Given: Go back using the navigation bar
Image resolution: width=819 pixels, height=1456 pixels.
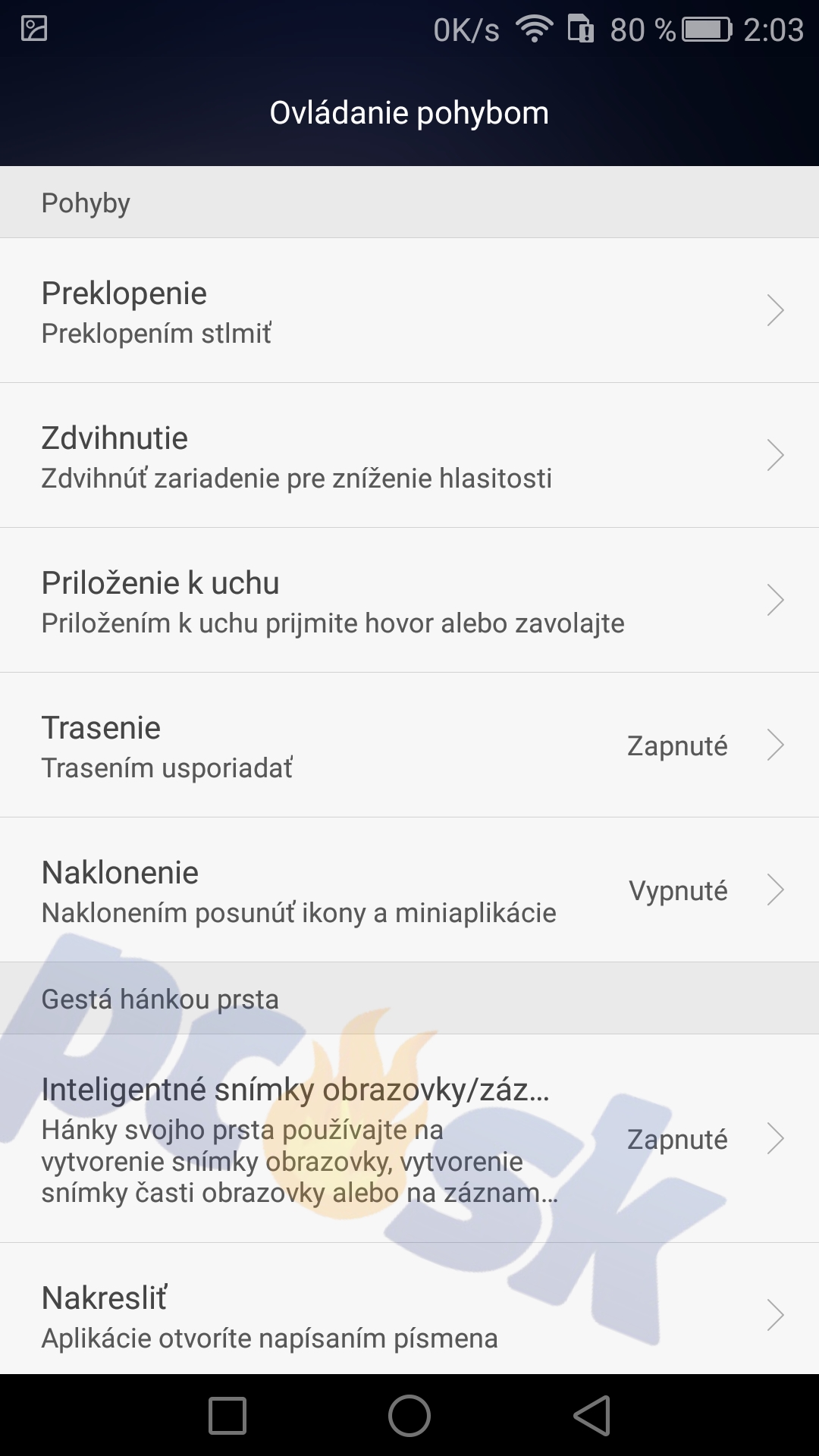Looking at the screenshot, I should [591, 1415].
